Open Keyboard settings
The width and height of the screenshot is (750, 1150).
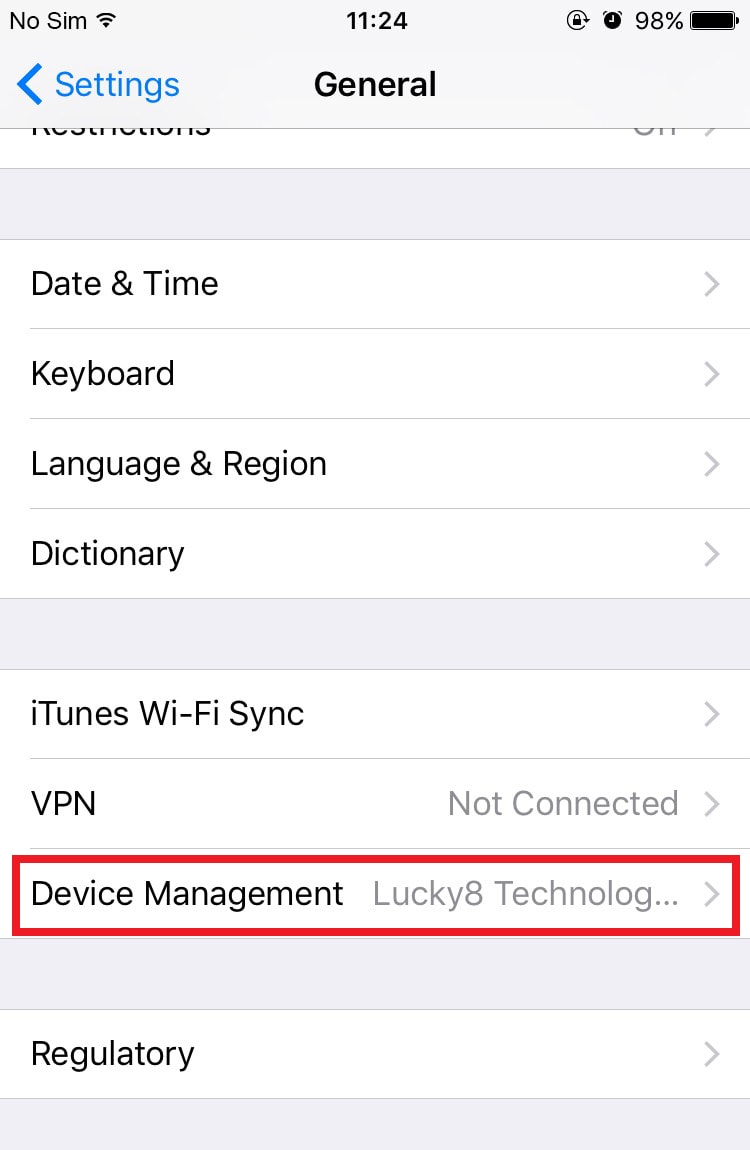[375, 374]
